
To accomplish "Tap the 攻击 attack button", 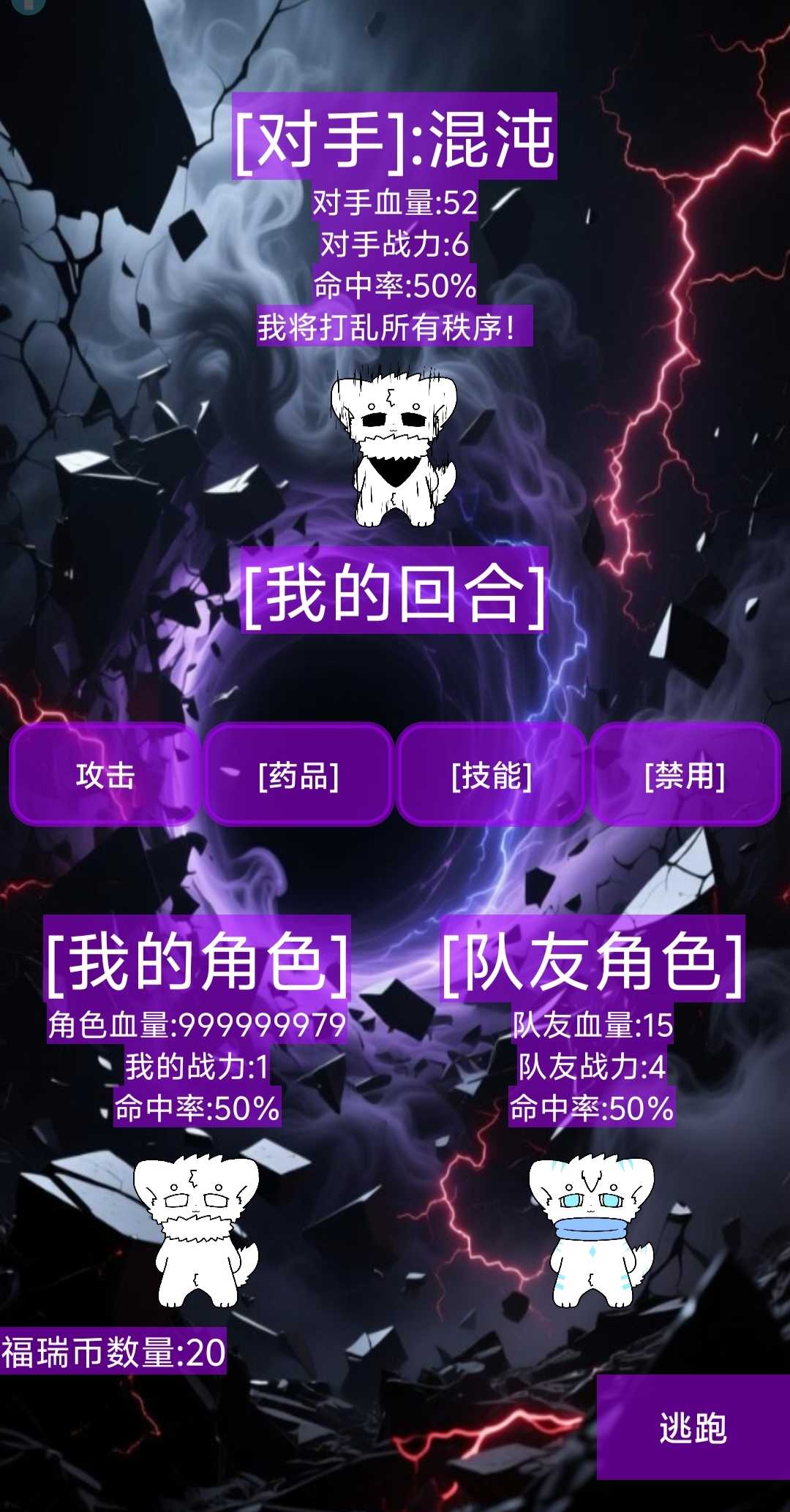I will (x=105, y=774).
